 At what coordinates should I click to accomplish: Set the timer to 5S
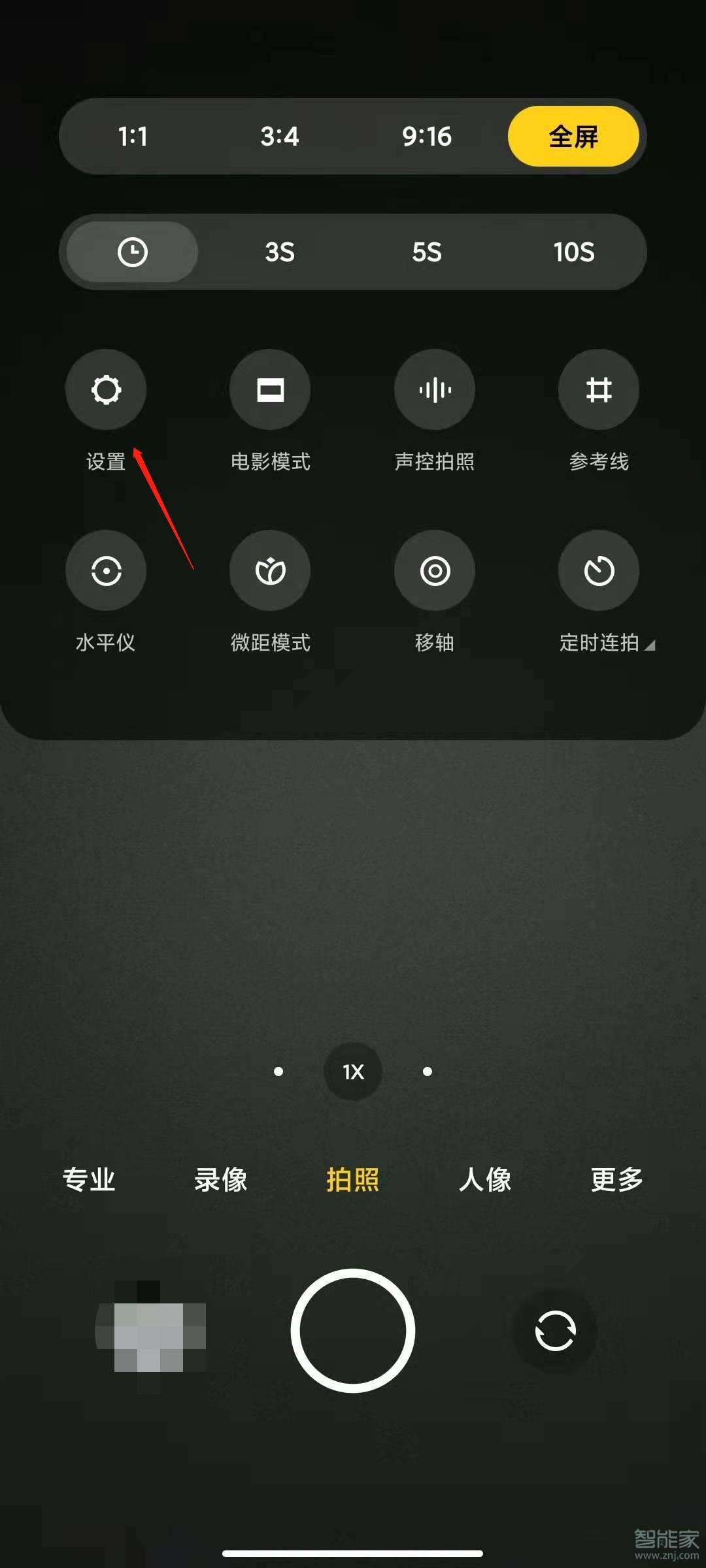coord(427,252)
